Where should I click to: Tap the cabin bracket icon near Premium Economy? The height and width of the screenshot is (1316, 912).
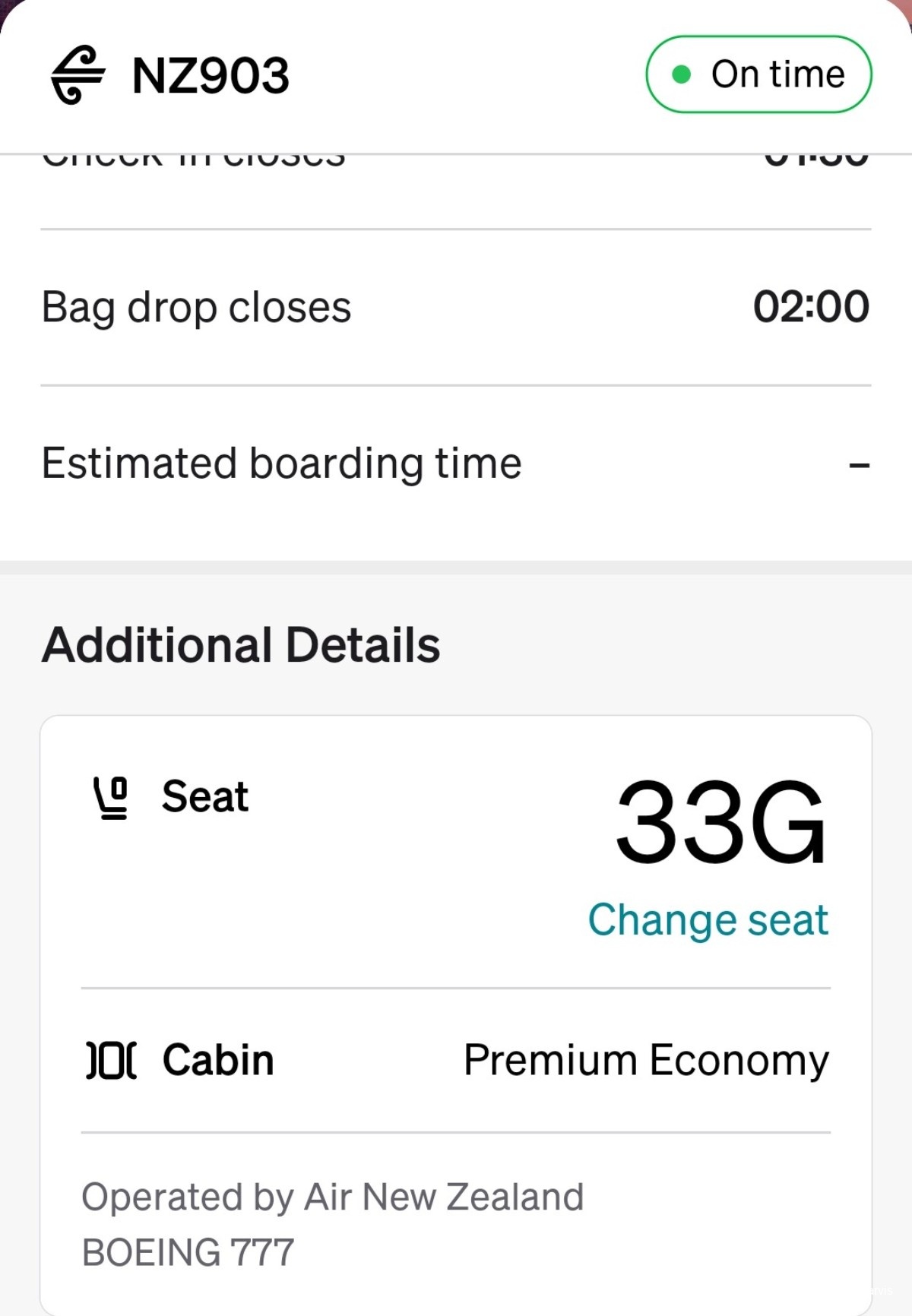point(111,1059)
